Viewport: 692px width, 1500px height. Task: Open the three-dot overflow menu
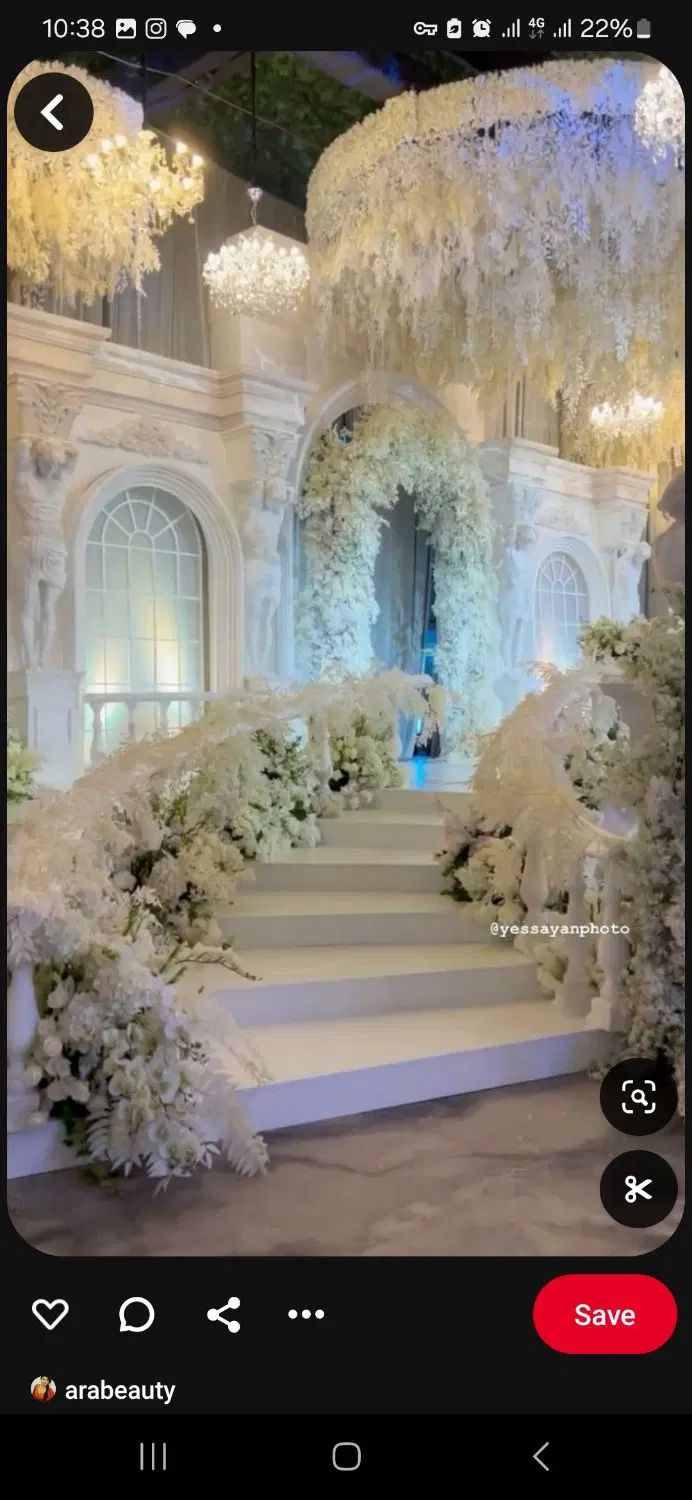coord(306,1314)
